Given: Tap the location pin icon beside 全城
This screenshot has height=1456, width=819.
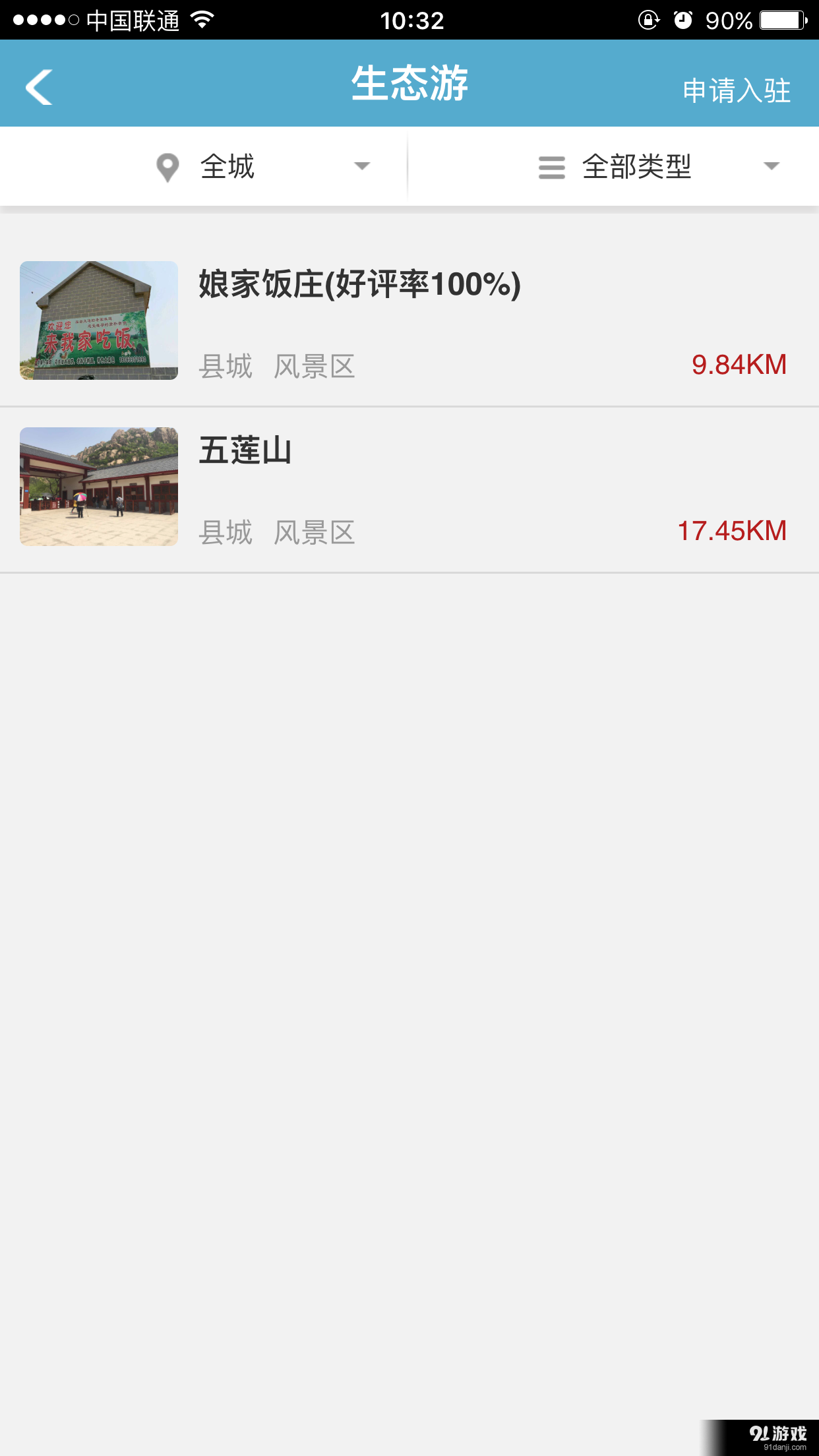Looking at the screenshot, I should (167, 167).
